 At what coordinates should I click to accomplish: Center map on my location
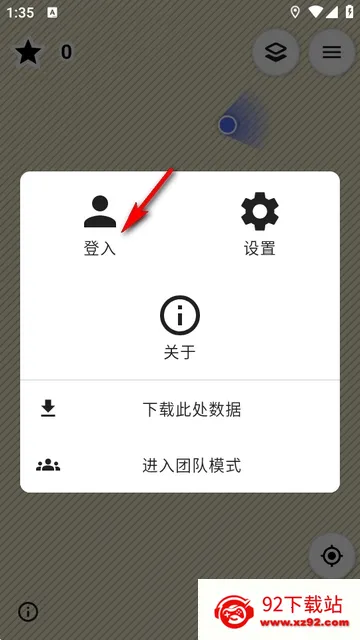[x=332, y=556]
